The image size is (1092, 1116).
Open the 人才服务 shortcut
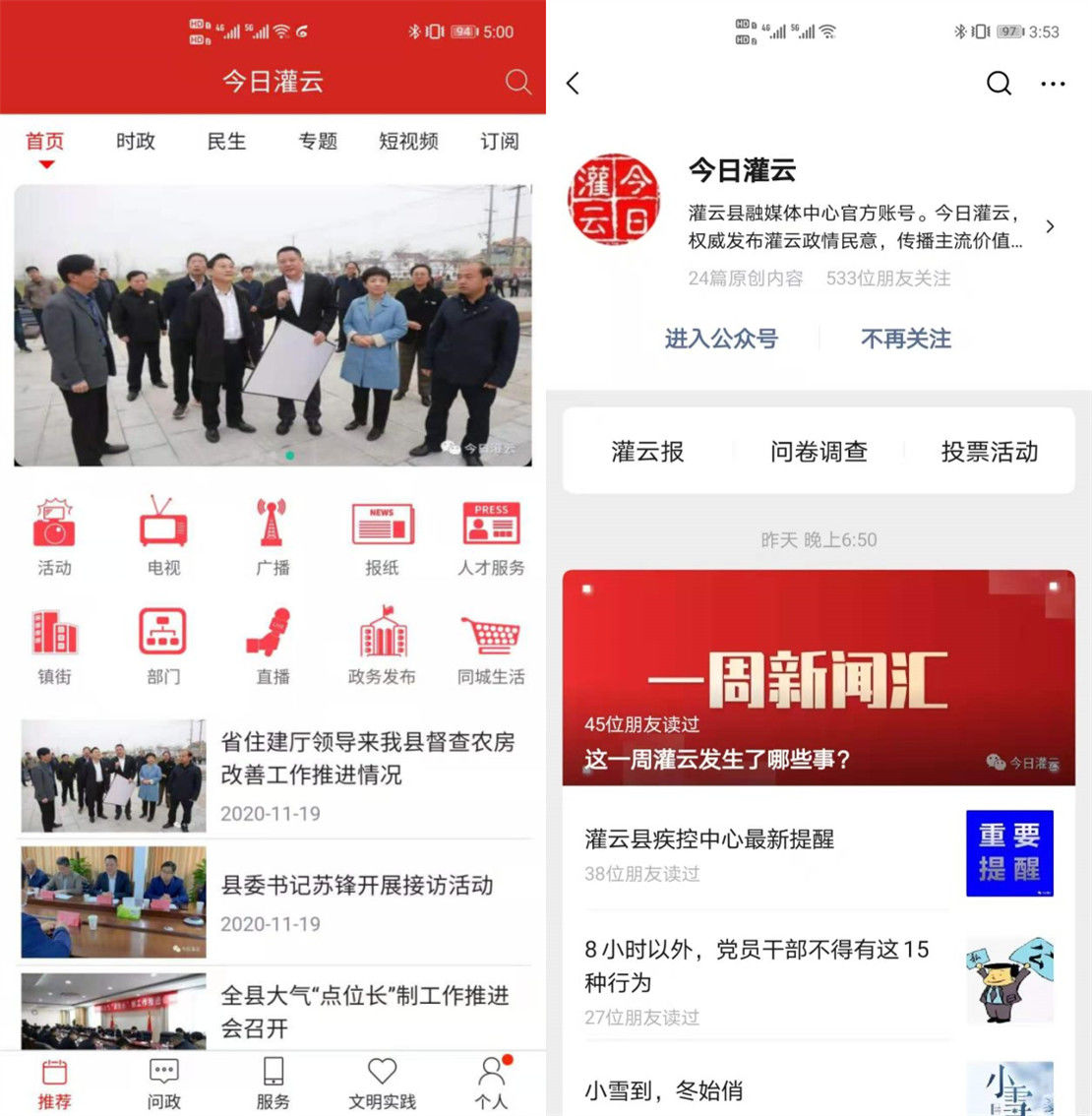tap(491, 535)
